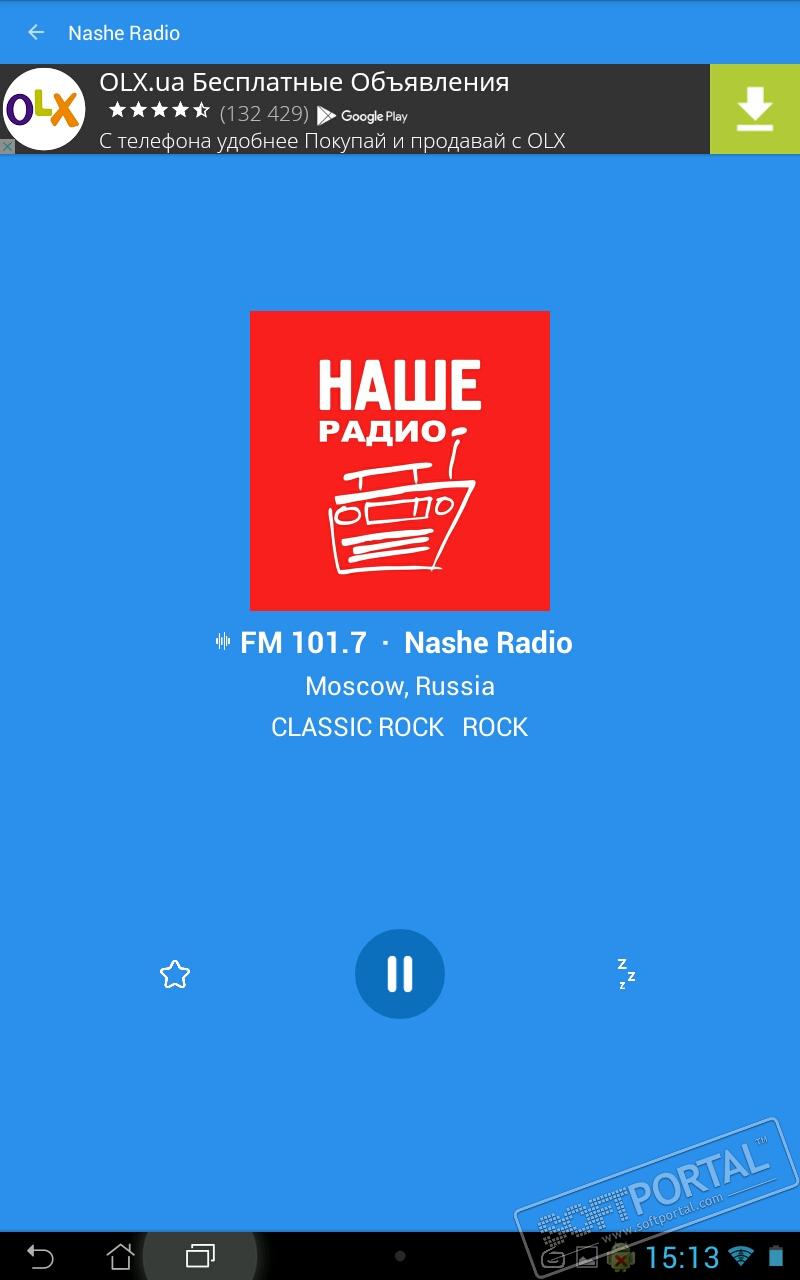The height and width of the screenshot is (1280, 800).
Task: Download the OLX app from the ad
Action: (x=755, y=109)
